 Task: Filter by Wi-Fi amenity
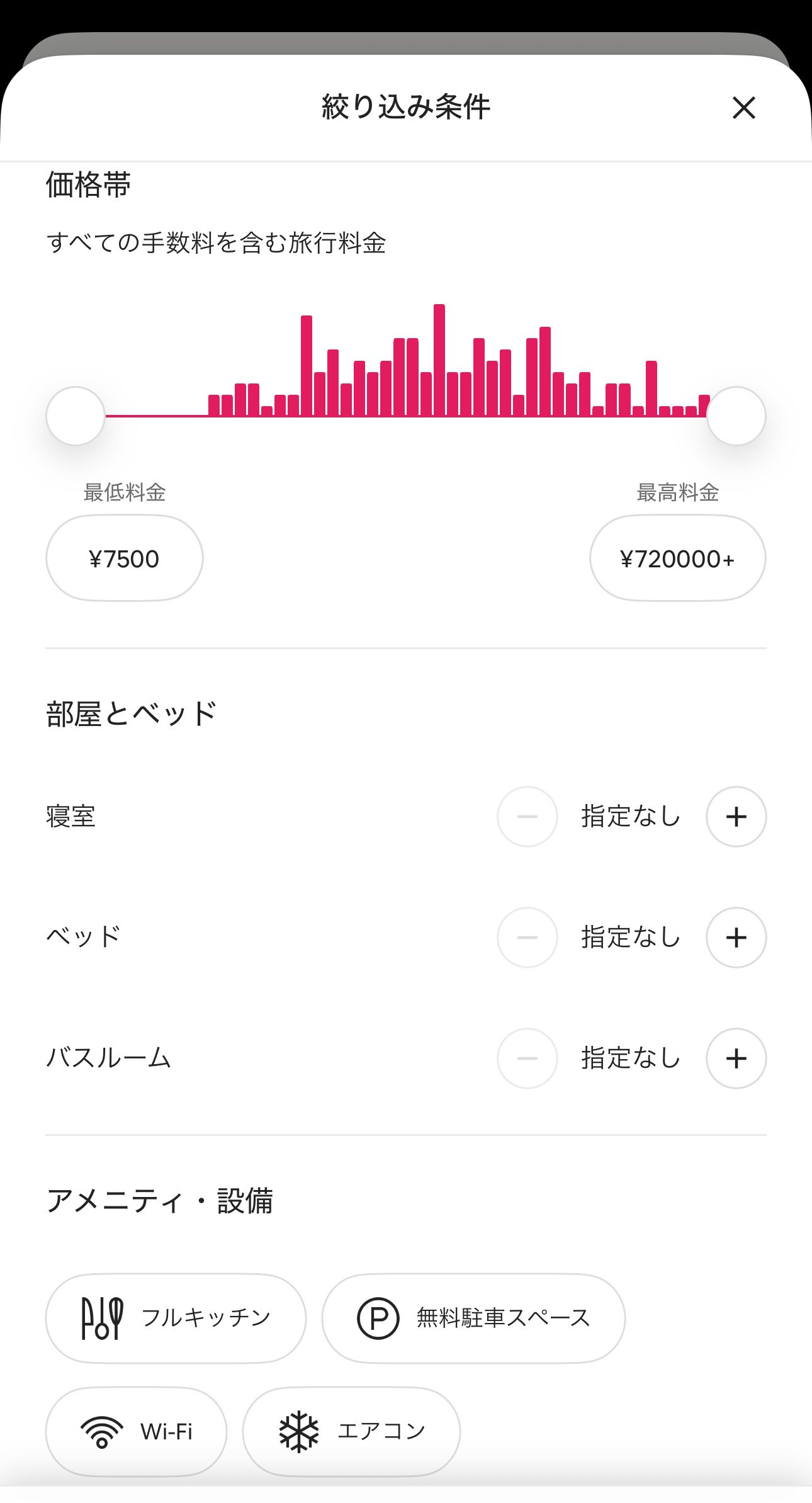pyautogui.click(x=136, y=1431)
